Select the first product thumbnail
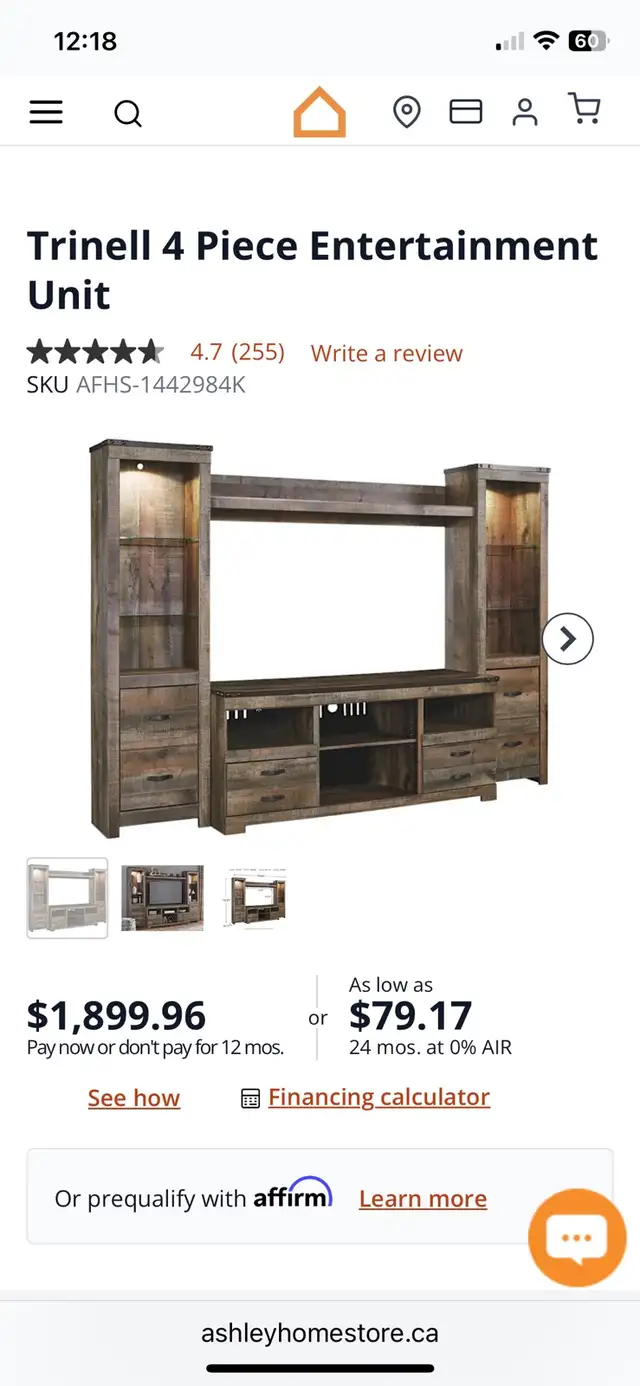Screen dimensions: 640x1386 pyautogui.click(x=67, y=898)
